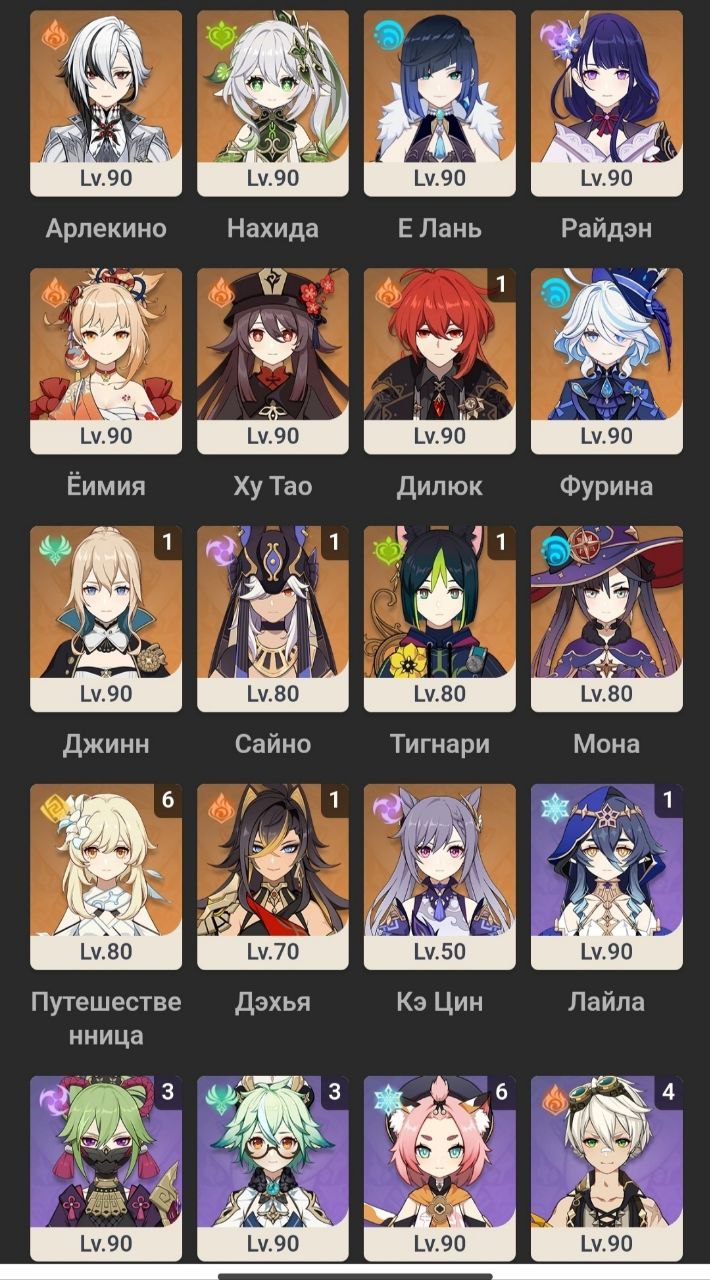Open Арлекино character card

[x=106, y=100]
